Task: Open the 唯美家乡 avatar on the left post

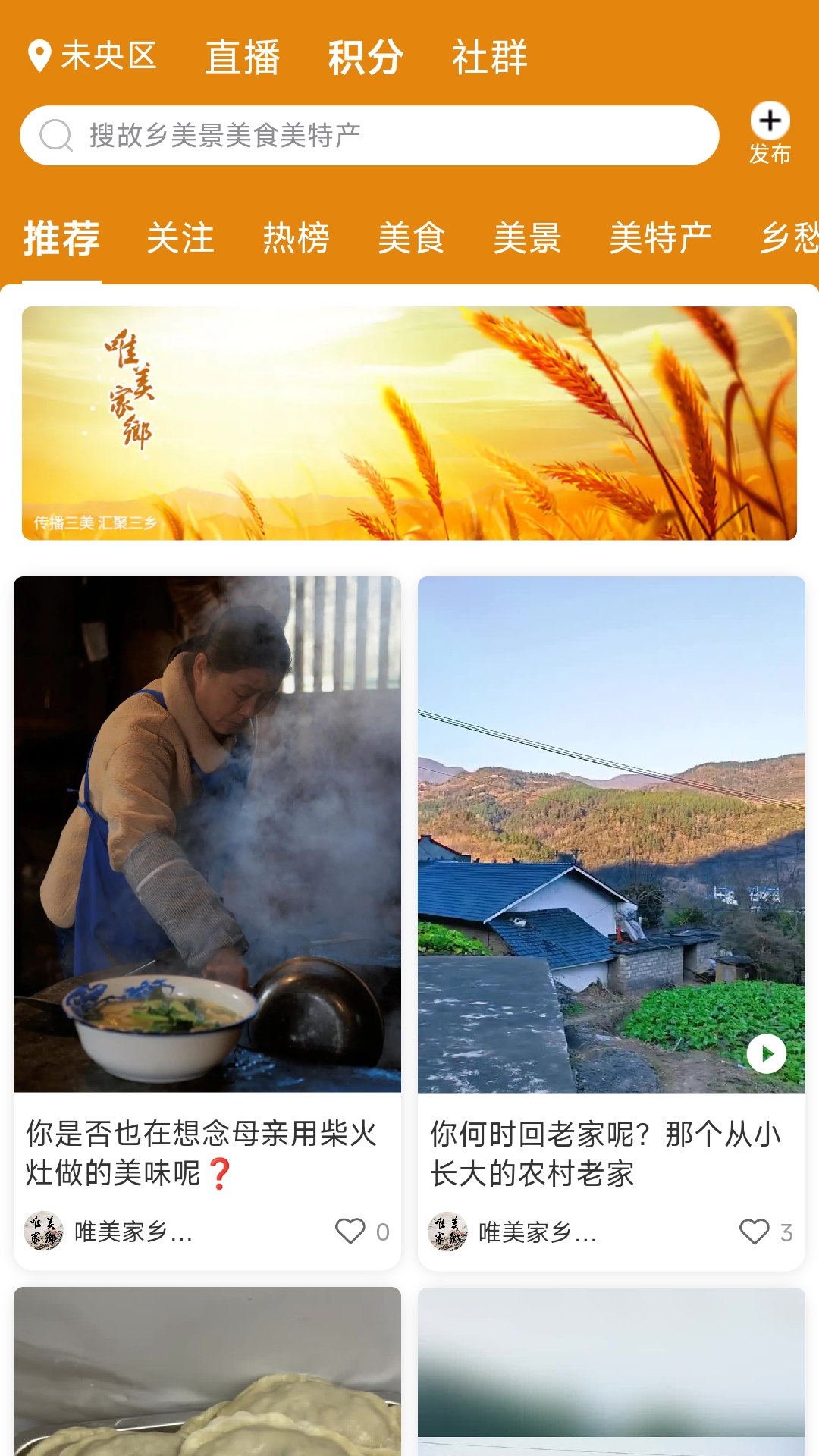Action: click(44, 1232)
